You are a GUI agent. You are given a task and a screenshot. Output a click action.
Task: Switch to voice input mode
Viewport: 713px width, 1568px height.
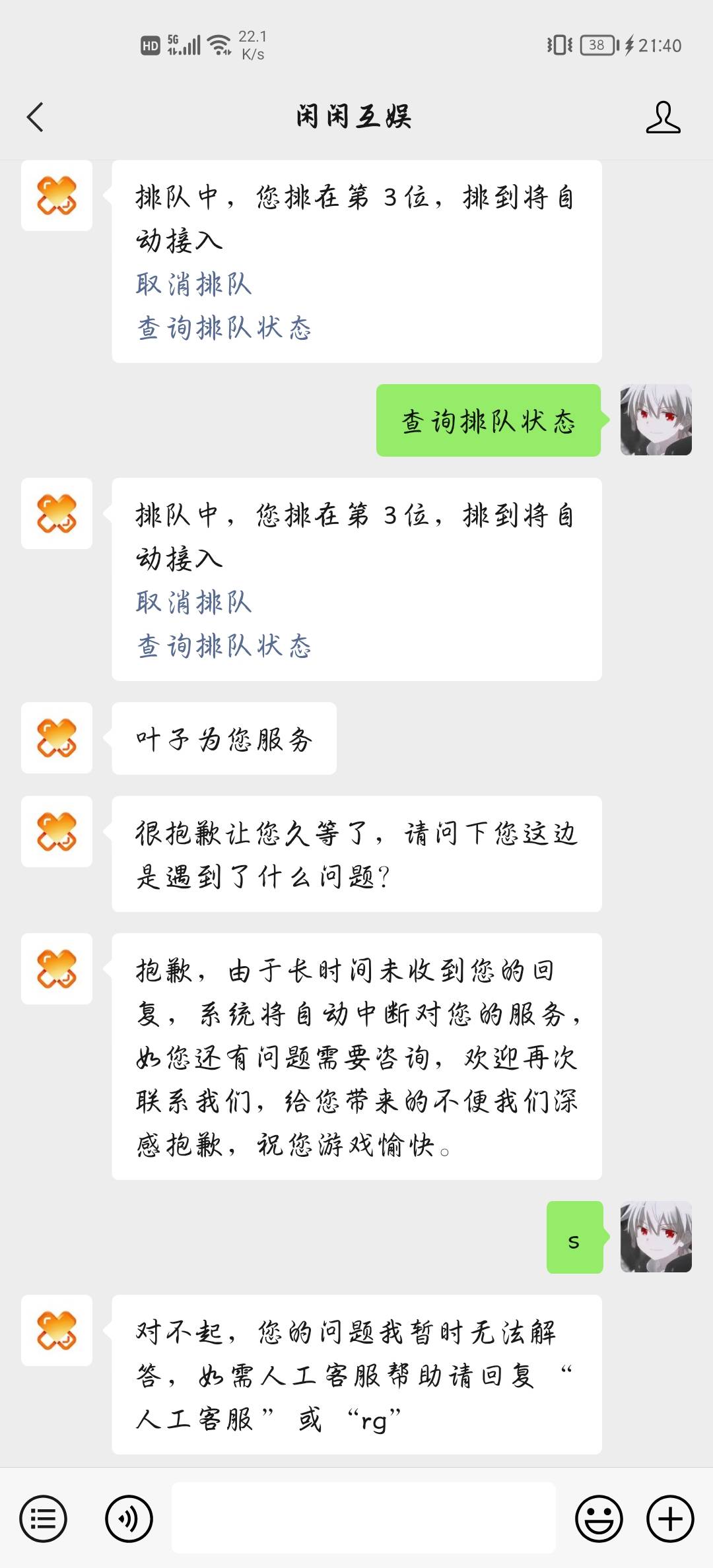129,1519
